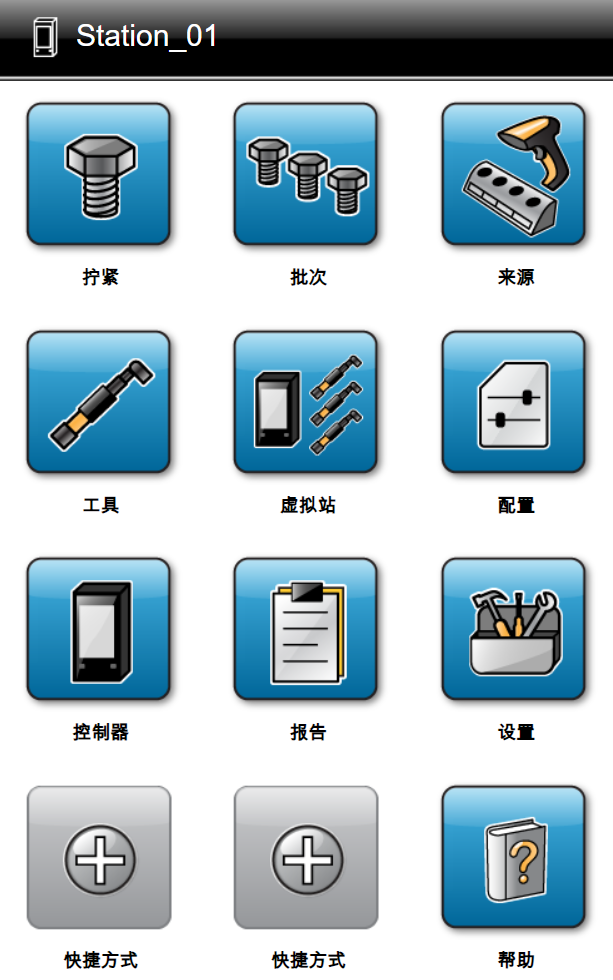Screen dimensions: 613x980
Task: Open the 批次 batch menu
Action: 306,175
